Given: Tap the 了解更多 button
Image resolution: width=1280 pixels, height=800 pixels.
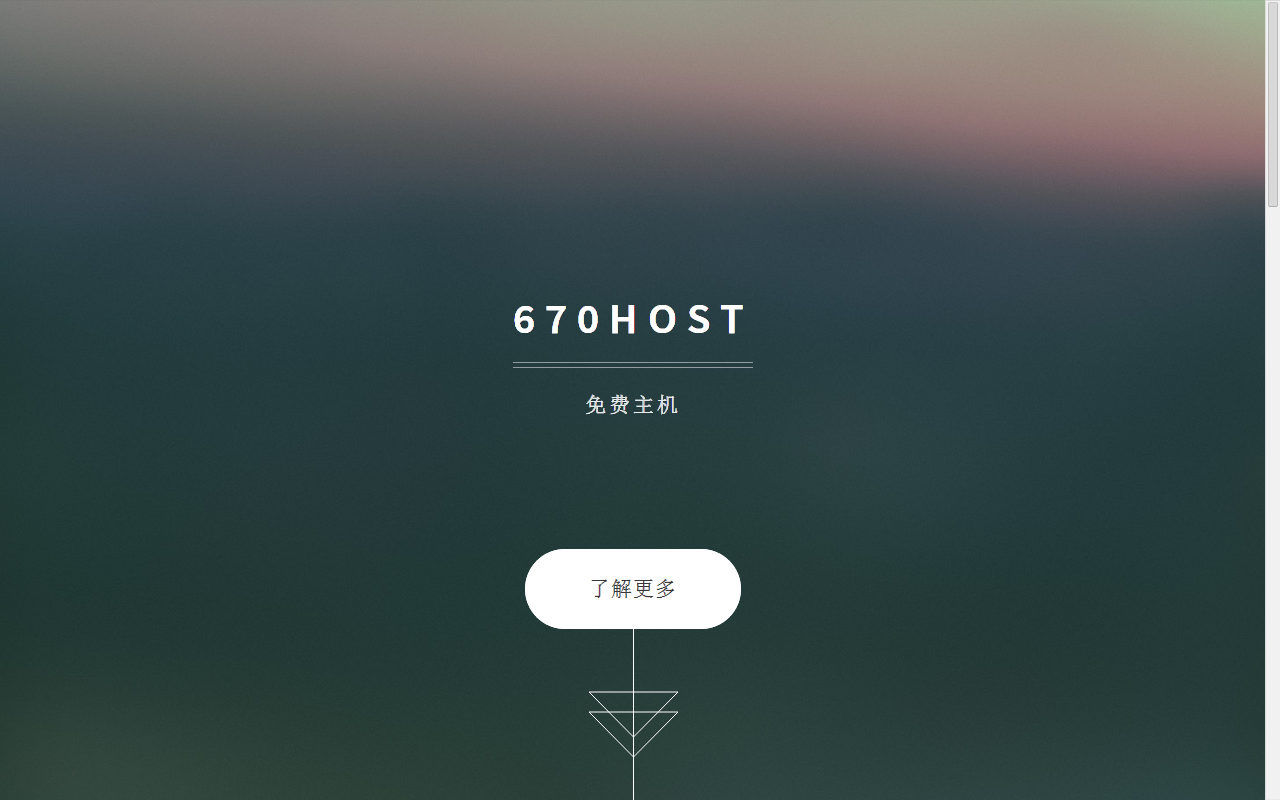Looking at the screenshot, I should 632,589.
